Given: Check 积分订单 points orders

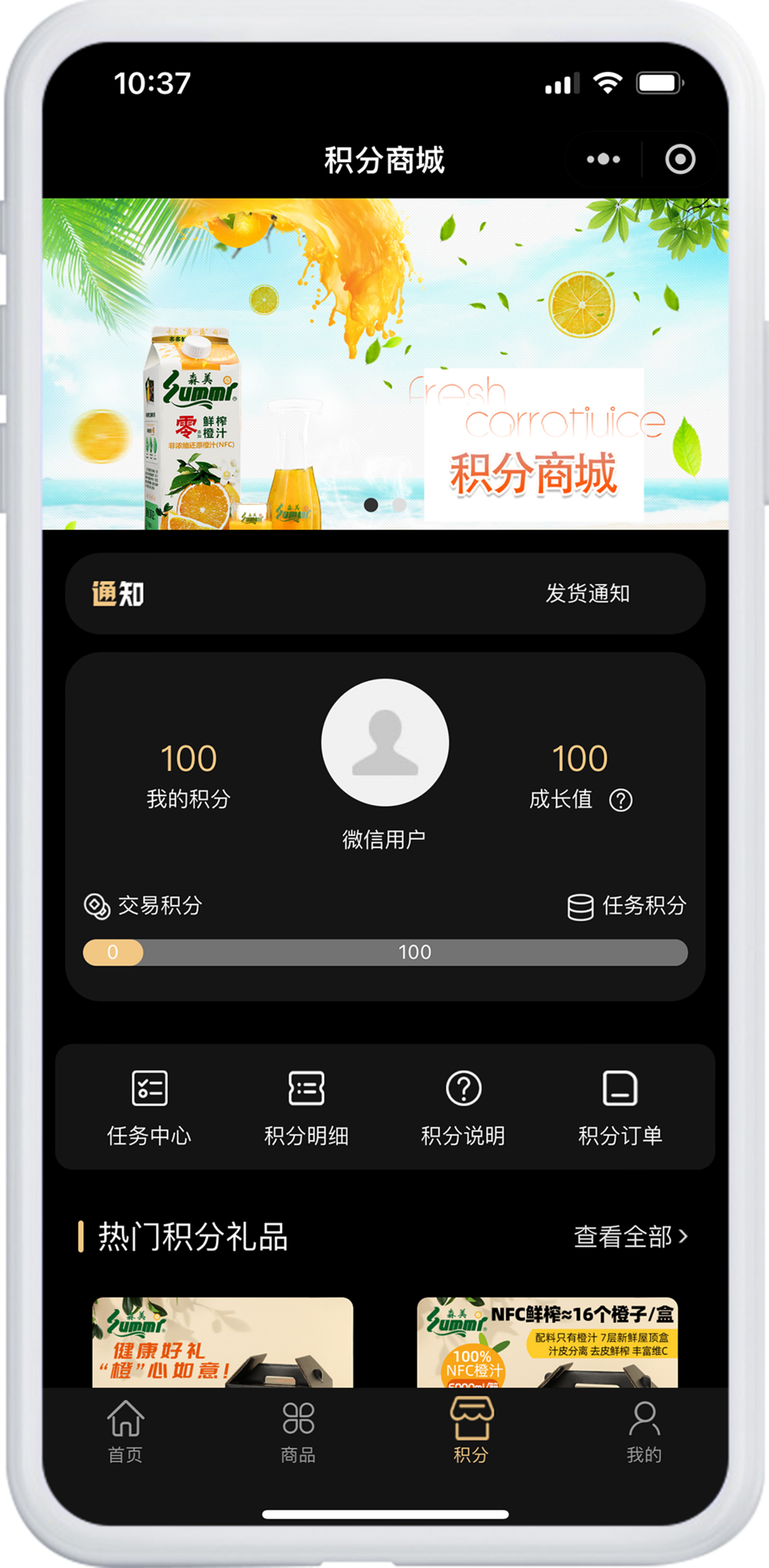Looking at the screenshot, I should [x=620, y=1107].
